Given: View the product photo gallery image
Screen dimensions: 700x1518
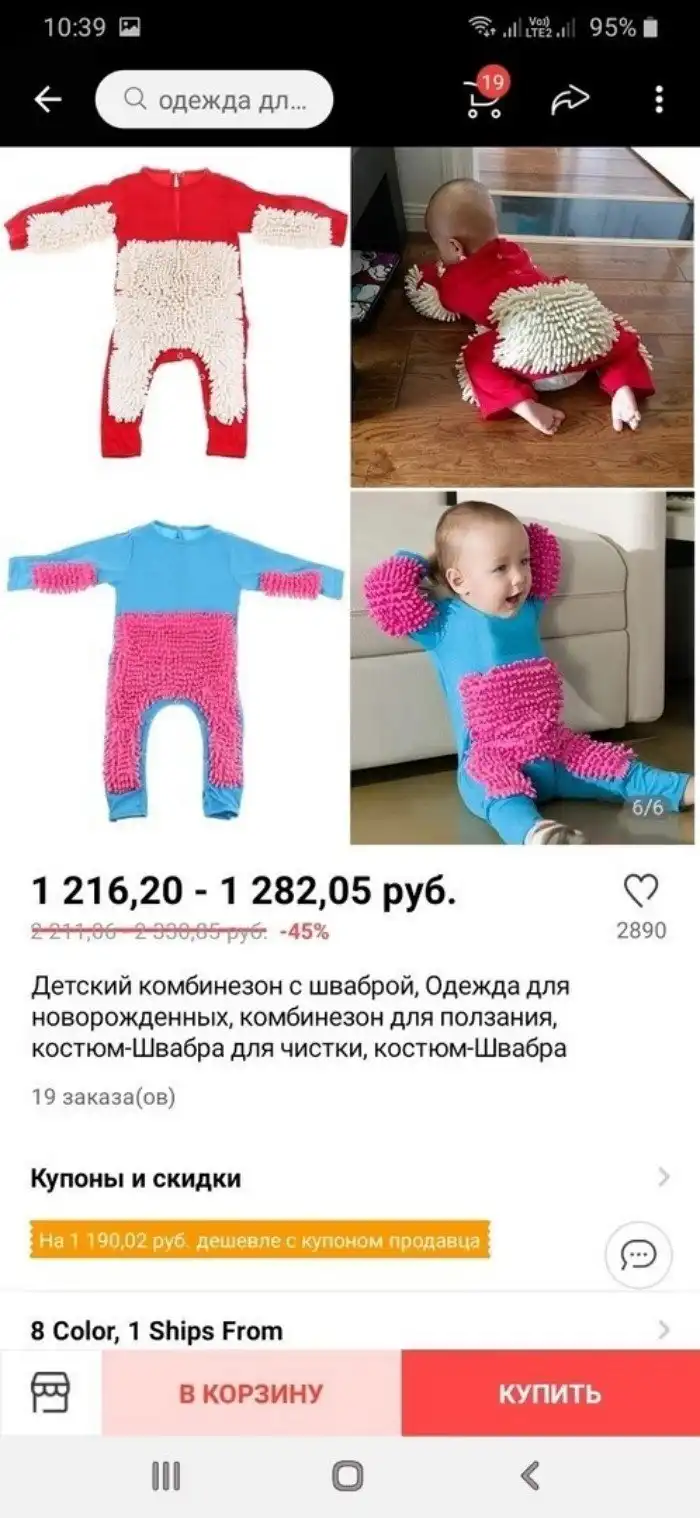Looking at the screenshot, I should click(350, 496).
